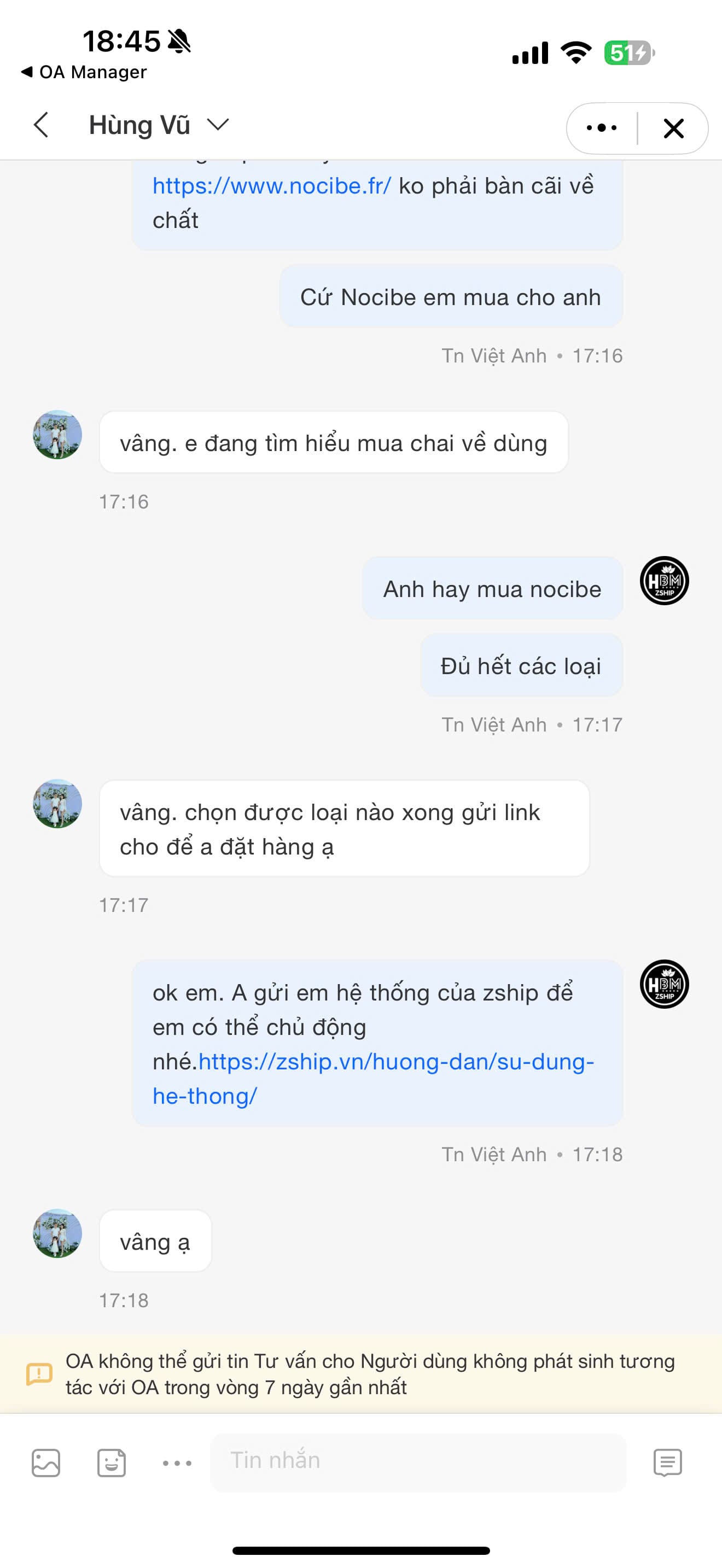Go back from the Hùng Vũ chat
The height and width of the screenshot is (1568, 722).
[x=42, y=125]
